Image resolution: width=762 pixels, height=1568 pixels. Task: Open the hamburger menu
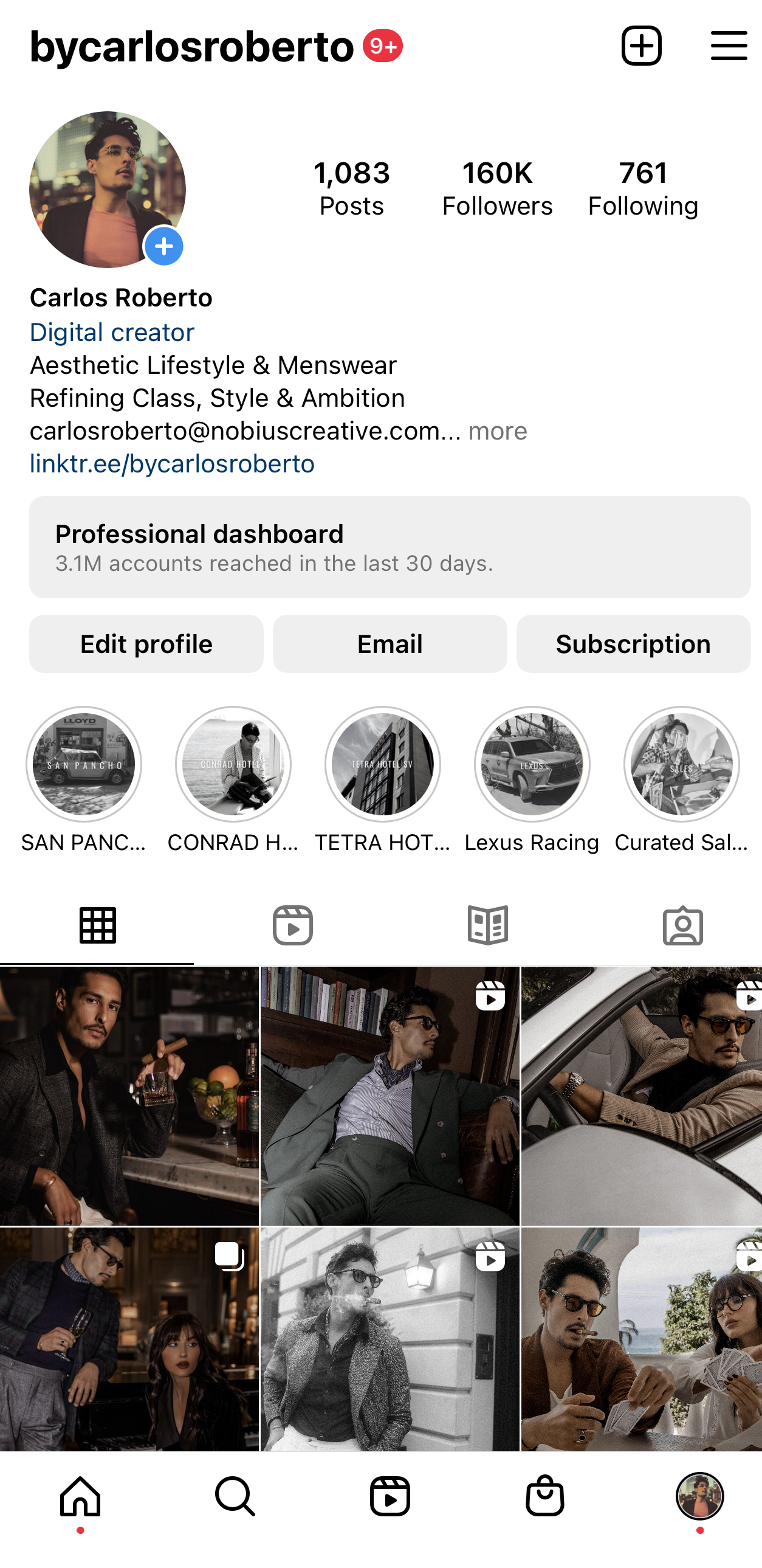pos(729,46)
